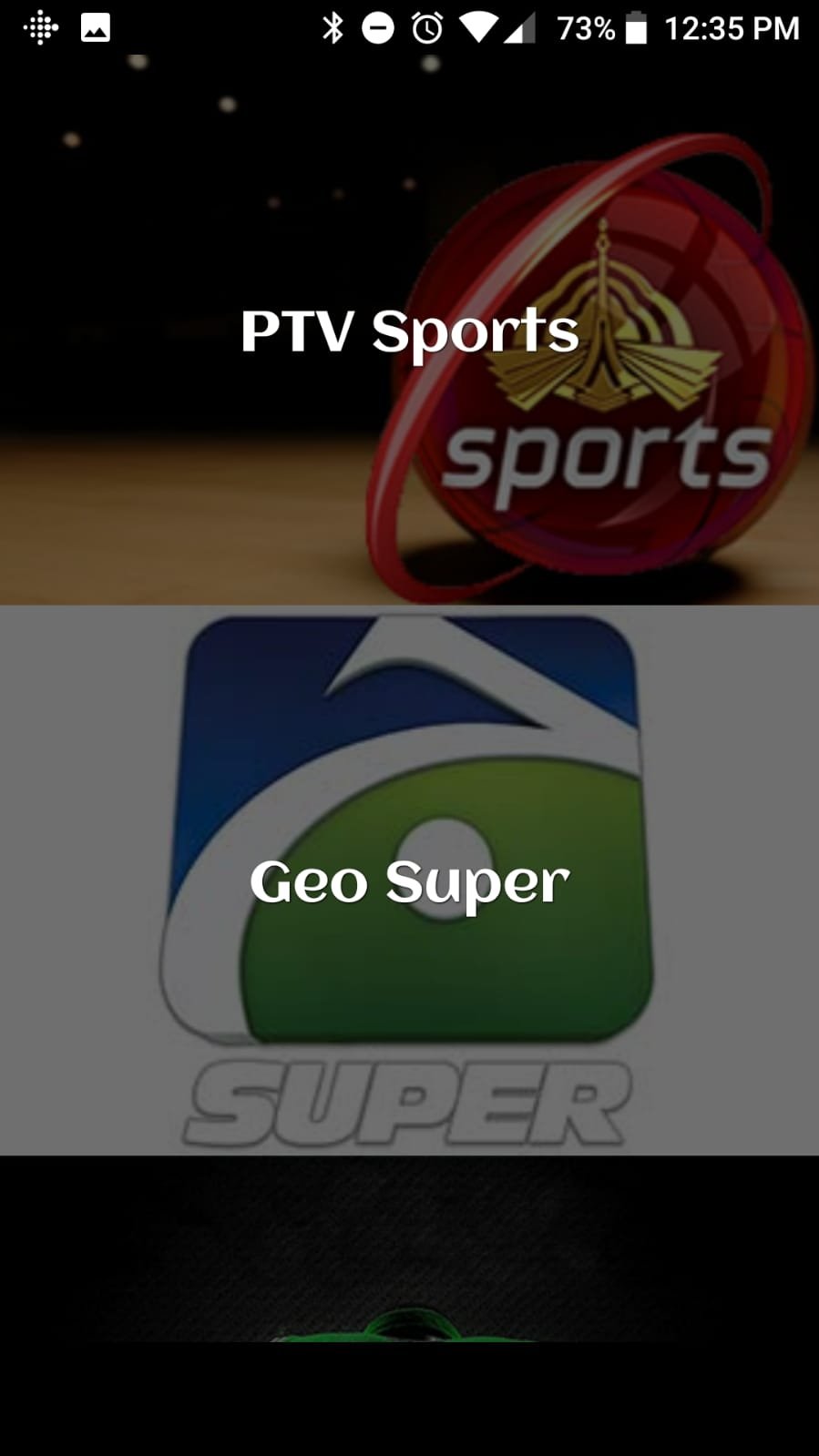Image resolution: width=819 pixels, height=1456 pixels.
Task: Open the PTV Sports channel tile
Action: click(x=409, y=330)
